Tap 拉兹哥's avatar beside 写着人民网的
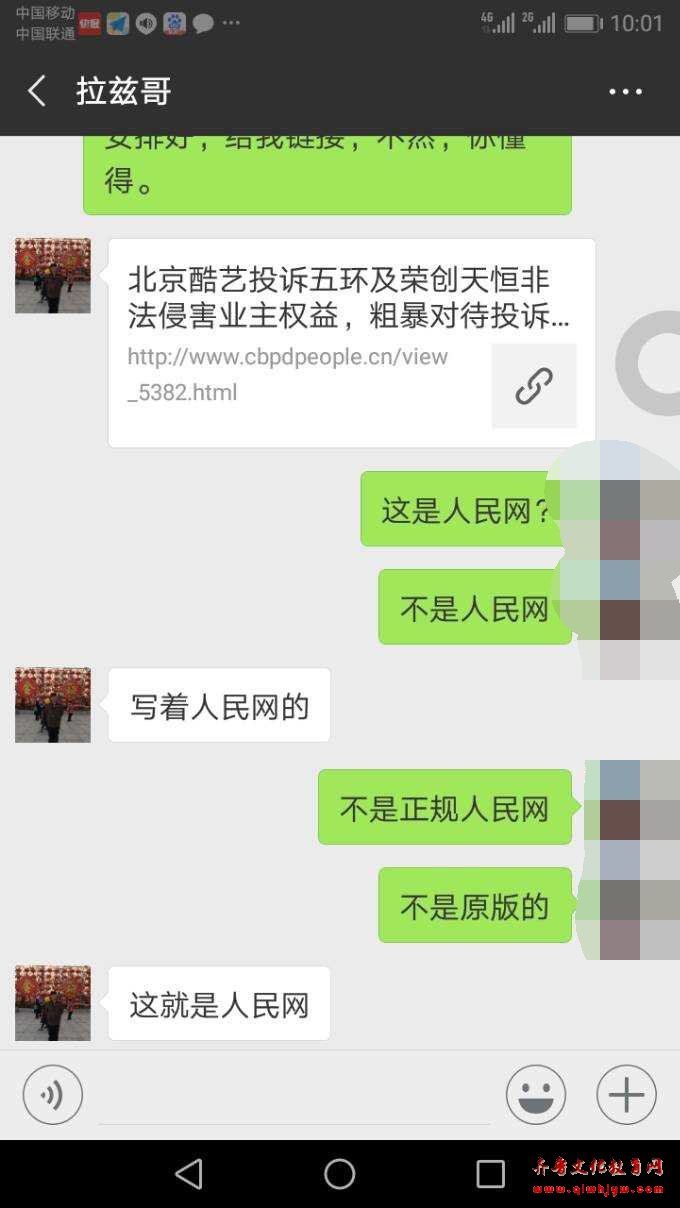This screenshot has width=680, height=1208. point(53,705)
